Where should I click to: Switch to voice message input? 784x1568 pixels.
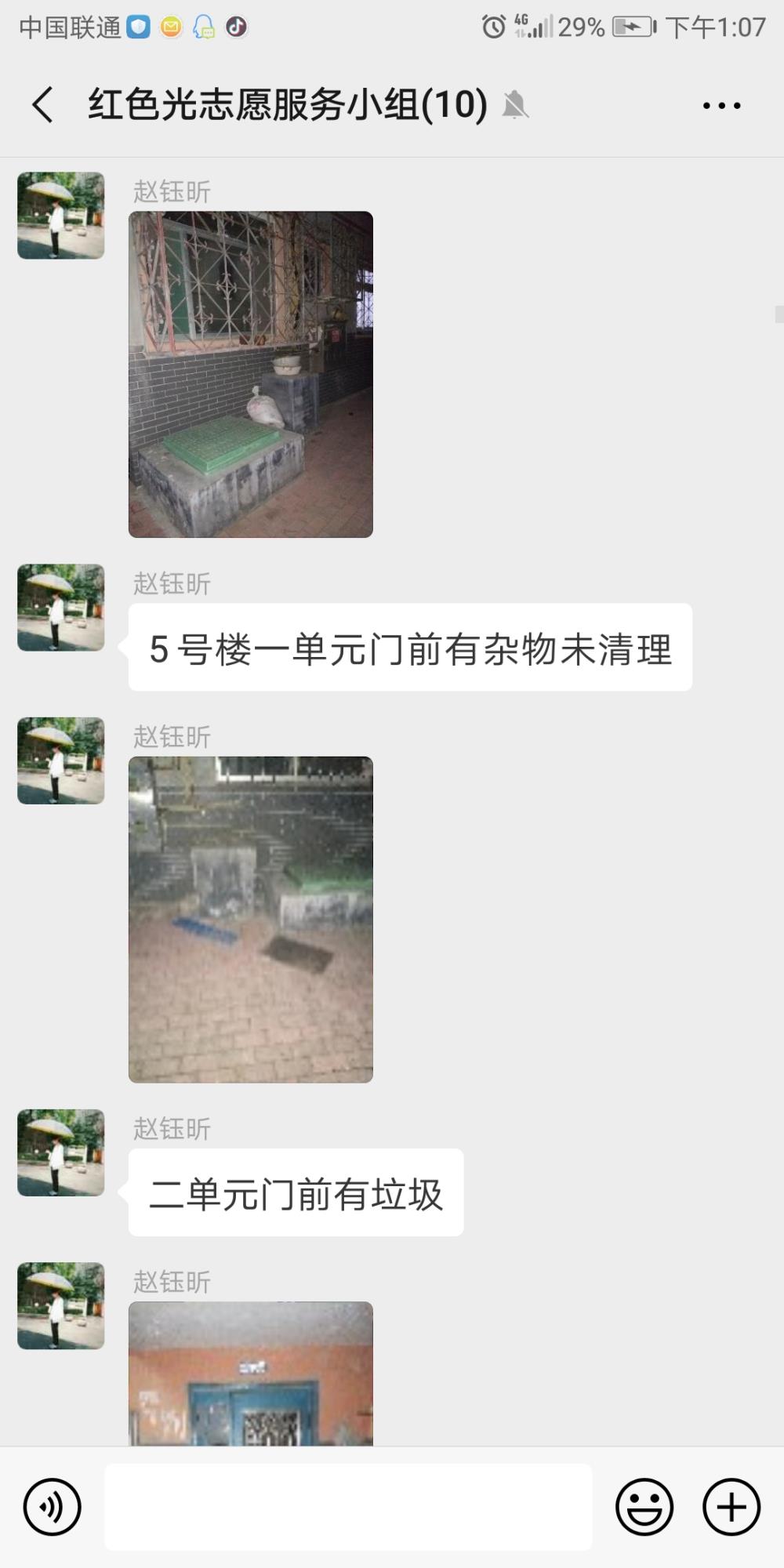click(x=53, y=1507)
